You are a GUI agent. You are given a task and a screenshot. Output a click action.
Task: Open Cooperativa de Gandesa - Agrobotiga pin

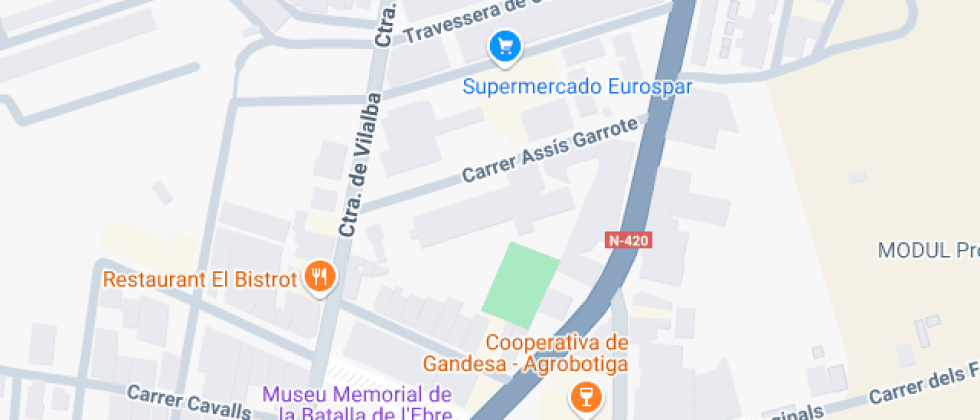580,399
